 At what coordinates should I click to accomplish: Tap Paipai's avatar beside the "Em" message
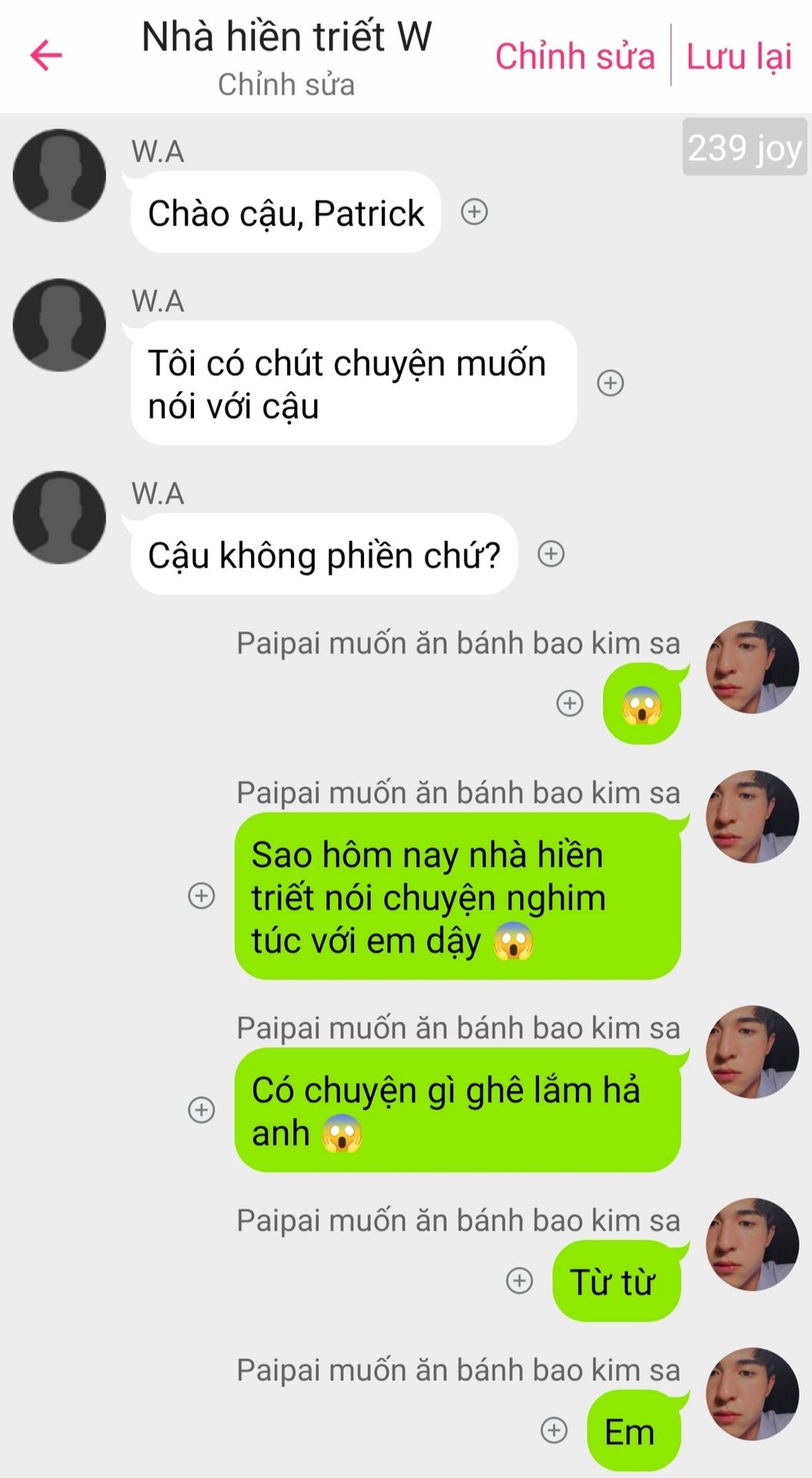point(752,1394)
